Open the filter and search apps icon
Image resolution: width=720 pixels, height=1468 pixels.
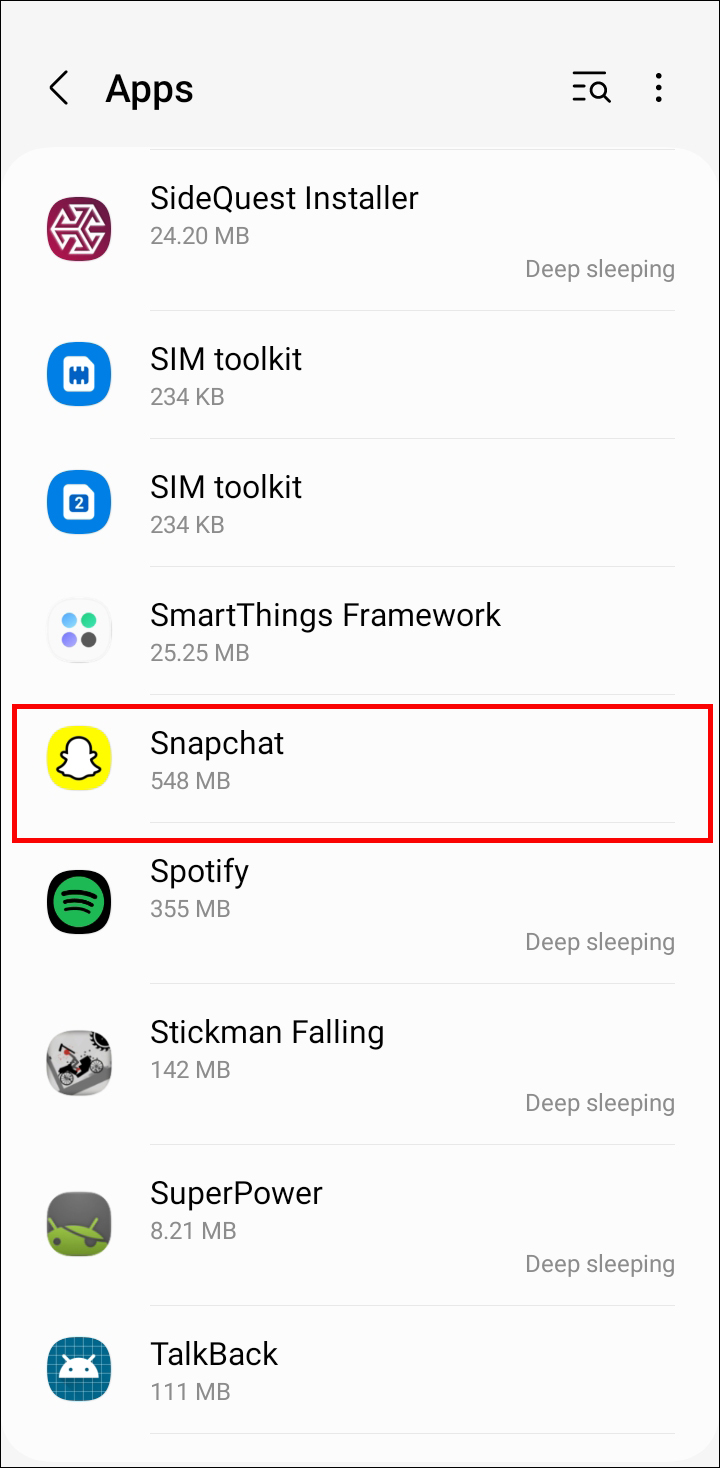pos(591,89)
